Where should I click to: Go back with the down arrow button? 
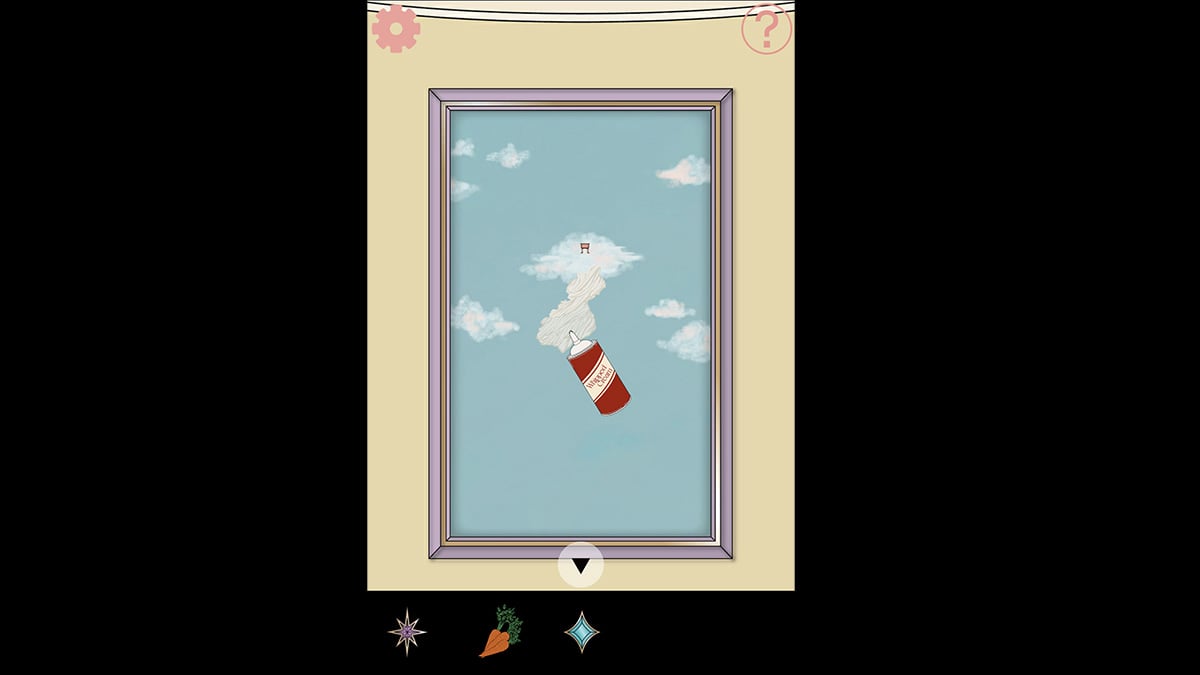[x=581, y=565]
